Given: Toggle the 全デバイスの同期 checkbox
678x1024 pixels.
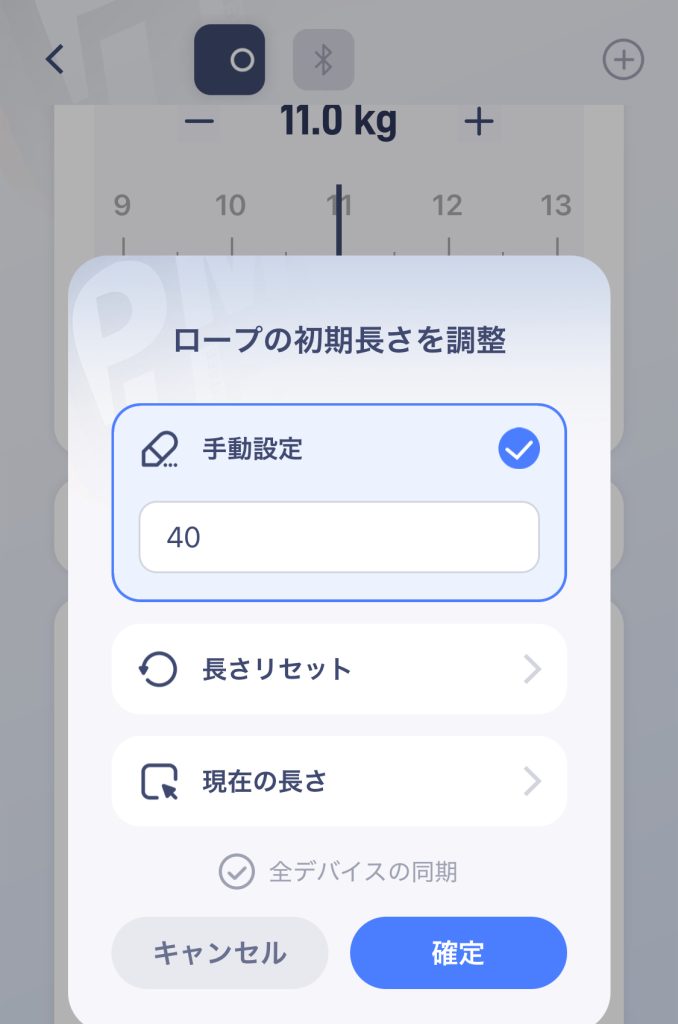Looking at the screenshot, I should point(237,871).
